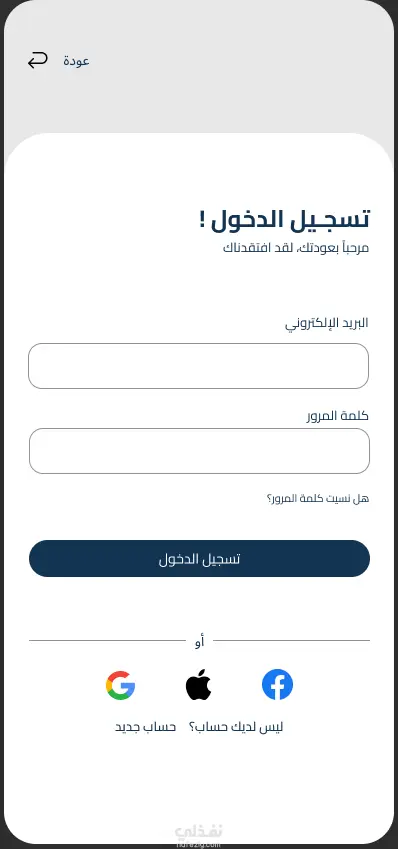
Task: Go back with the عودة arrow
Action: [x=38, y=61]
